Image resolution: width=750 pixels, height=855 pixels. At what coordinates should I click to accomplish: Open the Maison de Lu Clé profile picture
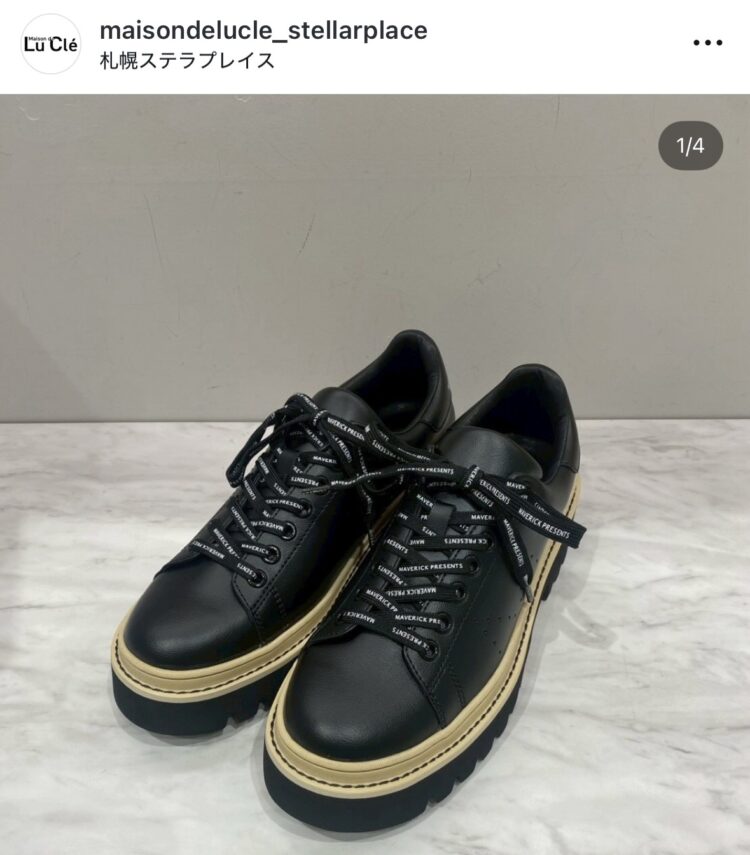[50, 43]
